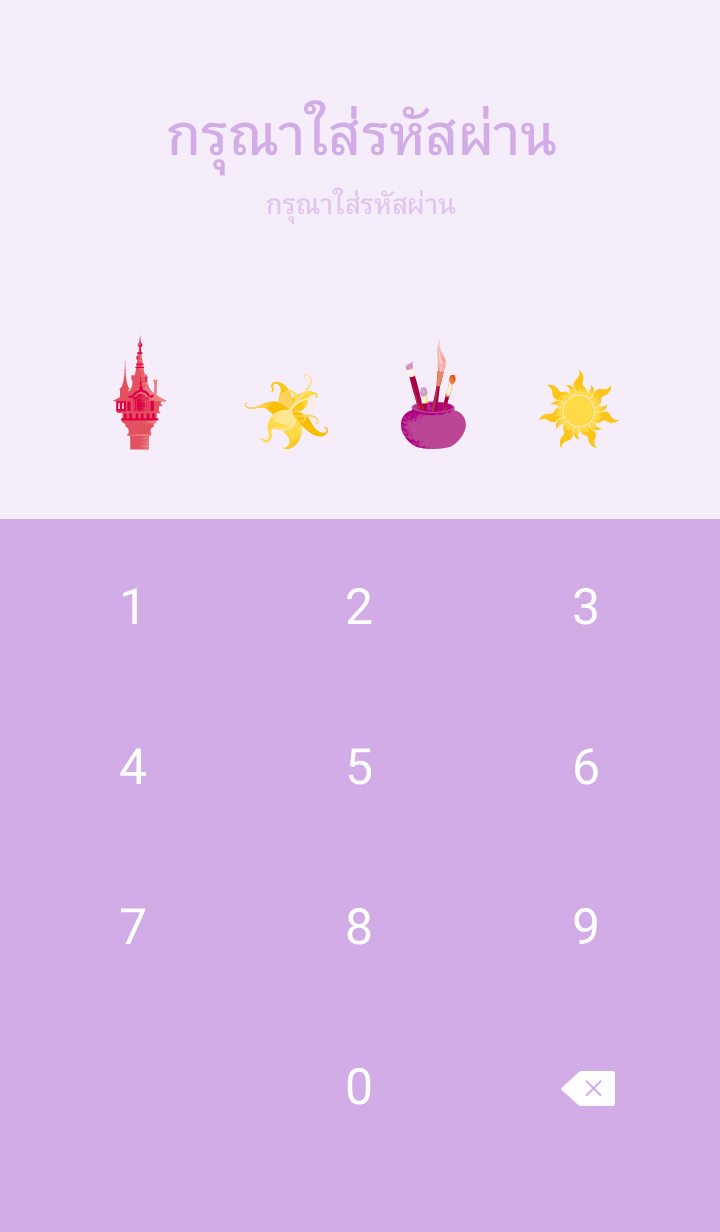Select digit 7 on the keypad
Image resolution: width=720 pixels, height=1232 pixels.
(x=133, y=927)
